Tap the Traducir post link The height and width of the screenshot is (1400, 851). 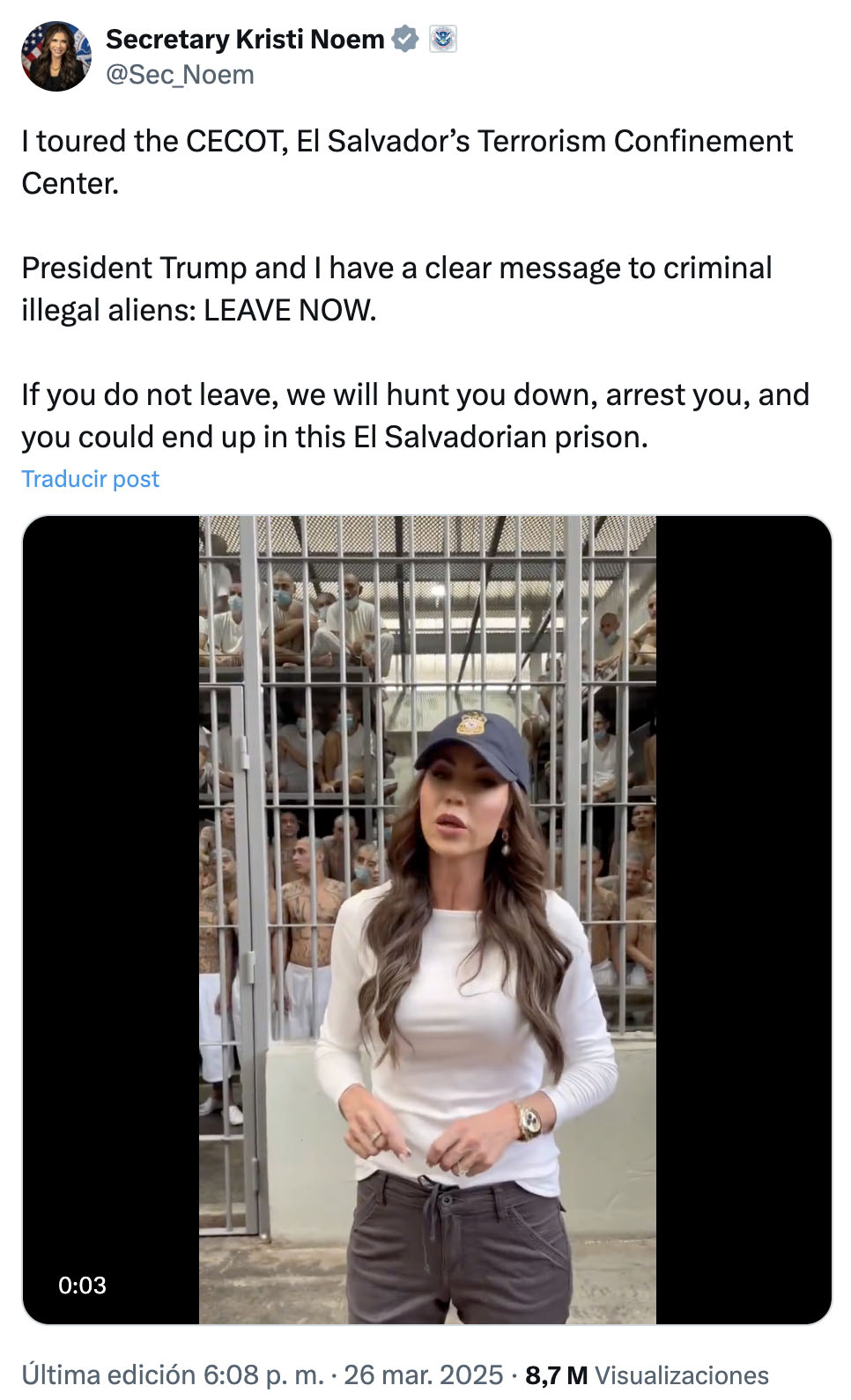(x=90, y=479)
